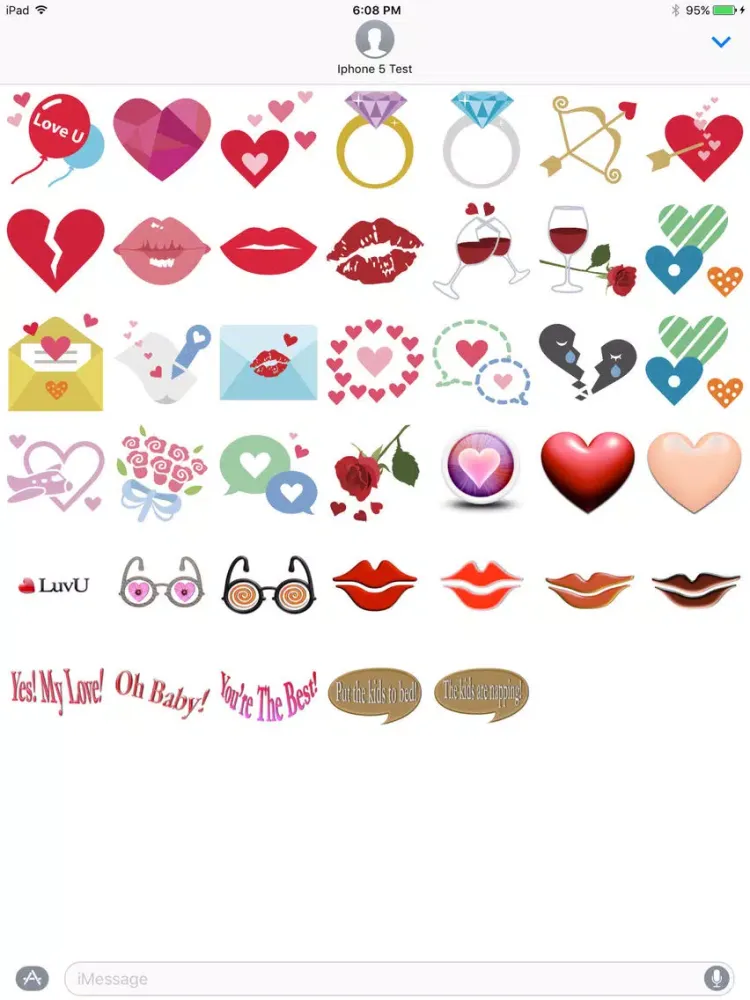Select the Yes! My Love! text sticker
This screenshot has width=750, height=1000.
point(57,690)
